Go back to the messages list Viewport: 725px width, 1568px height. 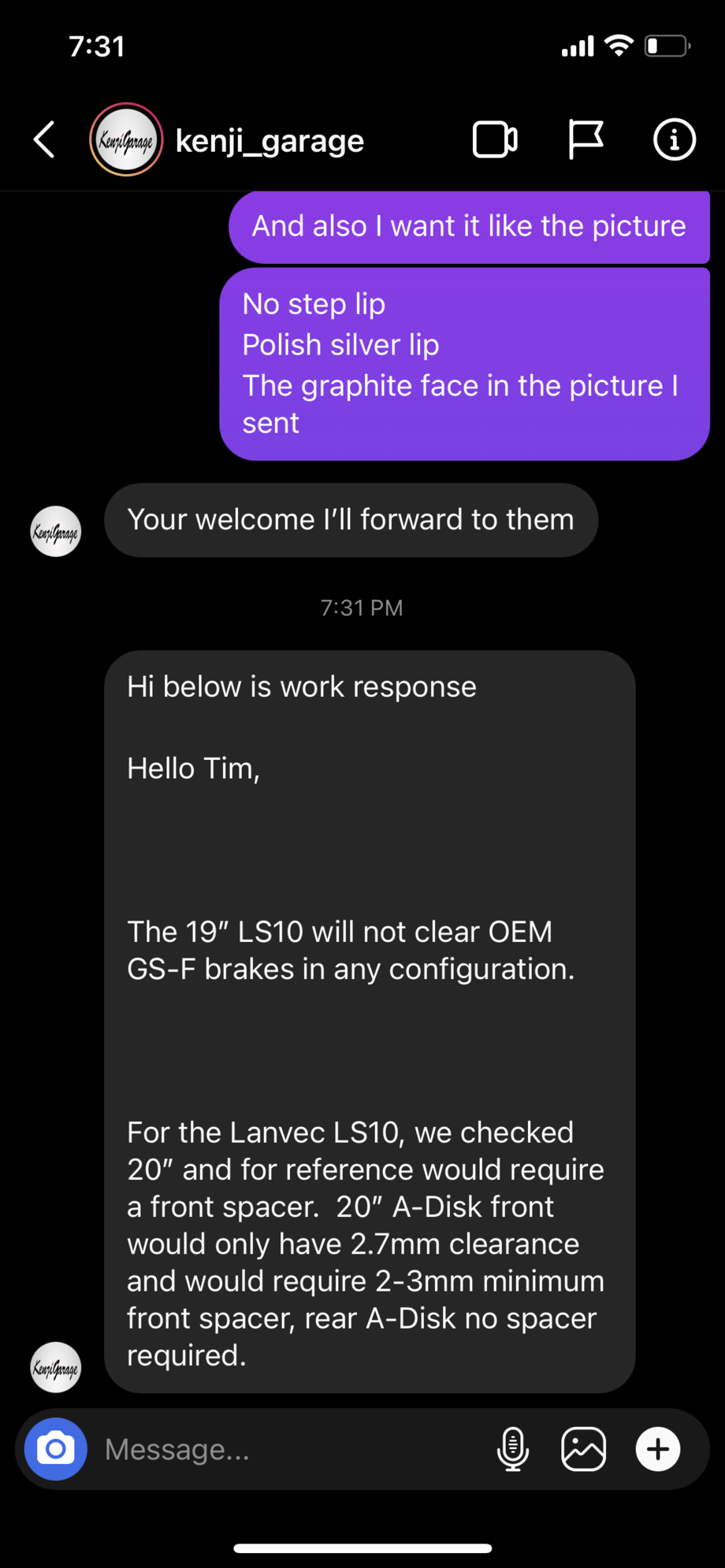(45, 140)
